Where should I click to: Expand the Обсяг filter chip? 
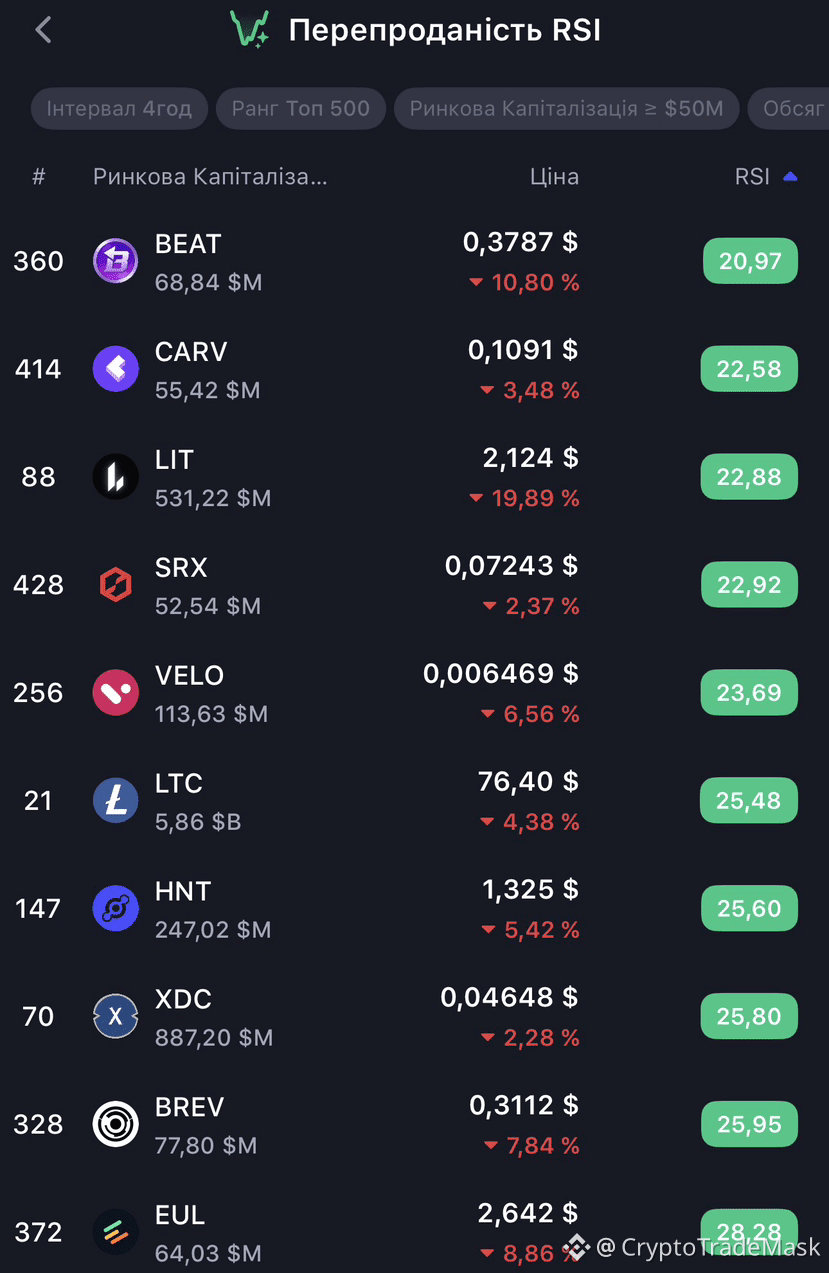coord(800,108)
